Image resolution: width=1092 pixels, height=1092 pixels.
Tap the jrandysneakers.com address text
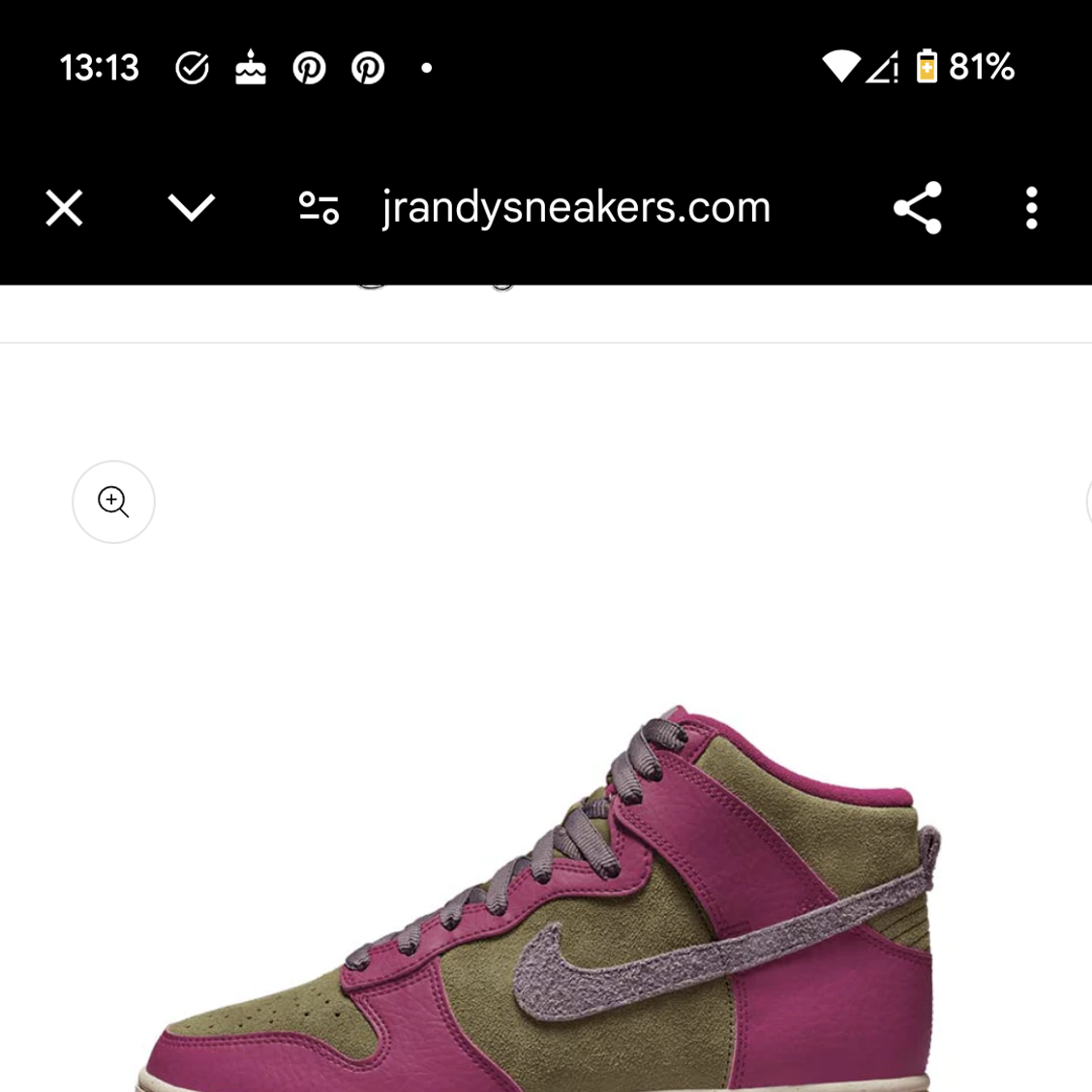(x=576, y=207)
